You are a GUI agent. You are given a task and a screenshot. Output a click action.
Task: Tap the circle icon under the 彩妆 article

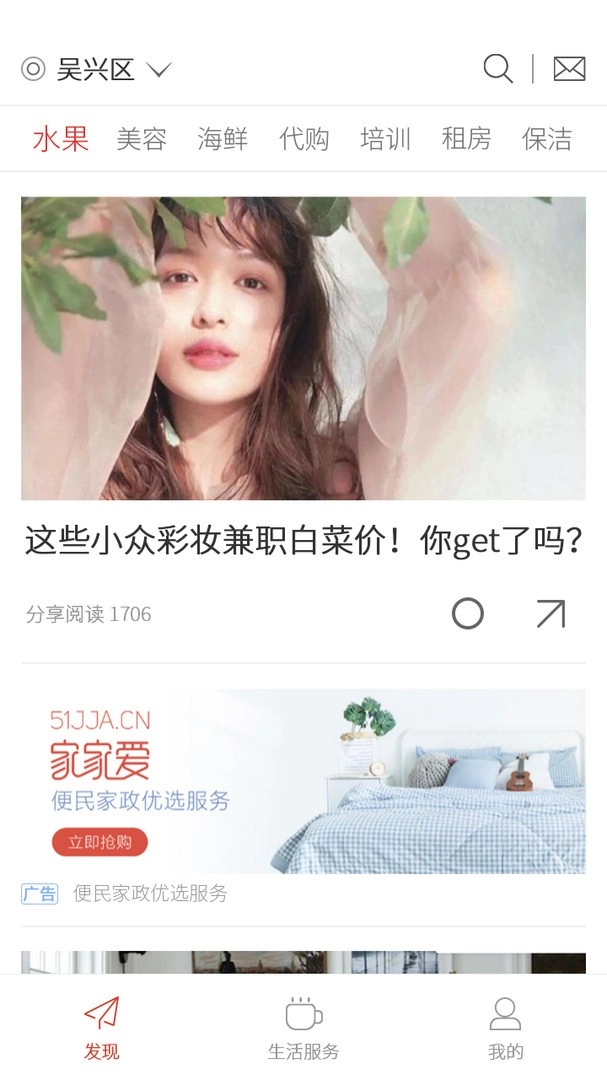[x=467, y=613]
